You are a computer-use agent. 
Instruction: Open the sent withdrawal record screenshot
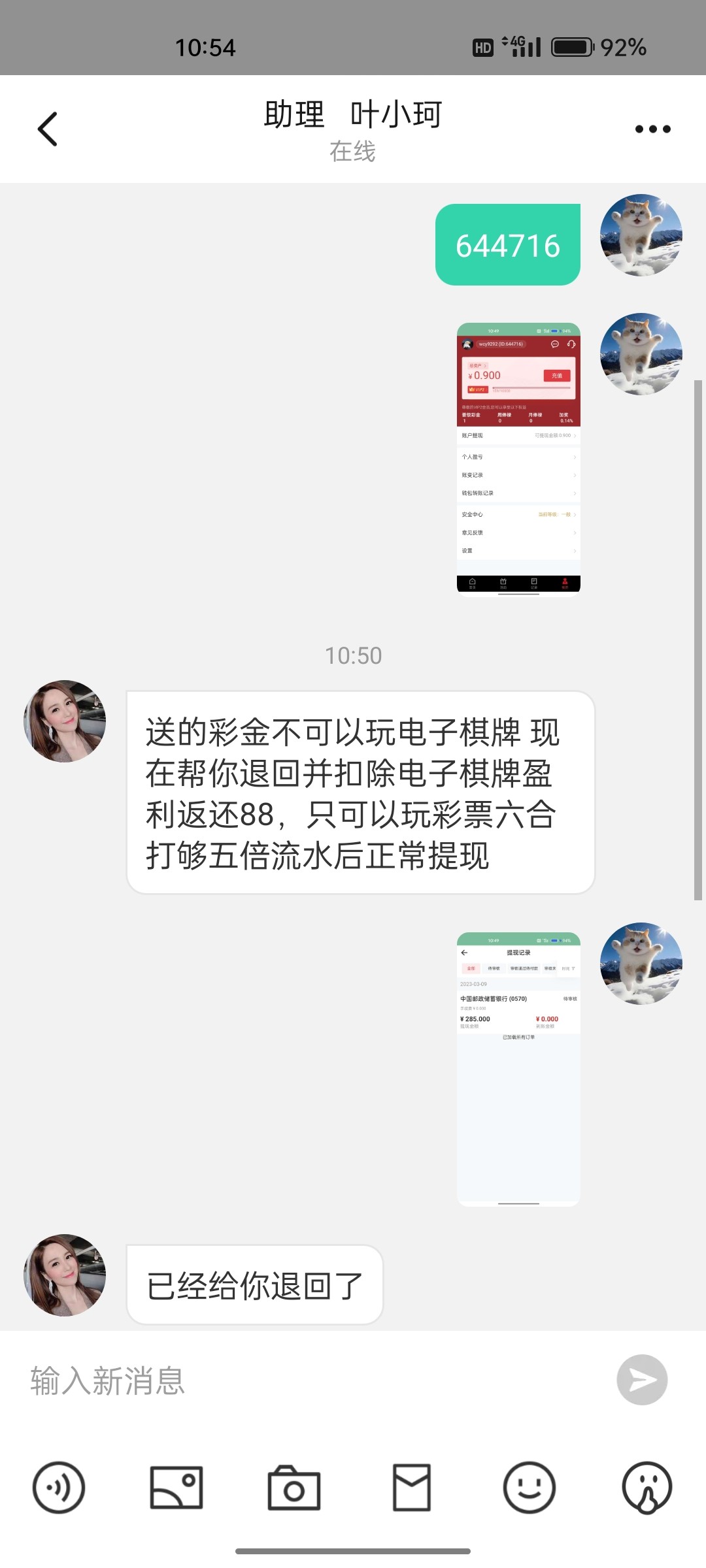click(x=518, y=1068)
